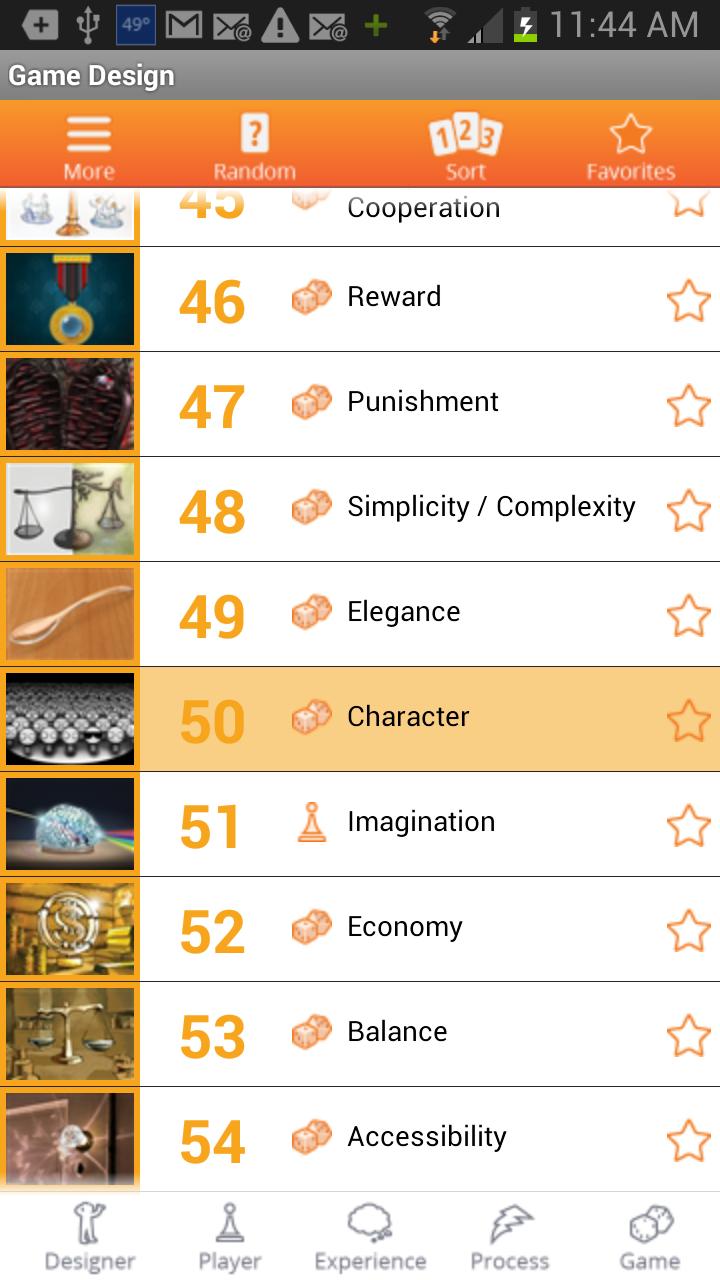Switch to the Designer tab
Viewport: 720px width, 1280px height.
click(x=90, y=1238)
